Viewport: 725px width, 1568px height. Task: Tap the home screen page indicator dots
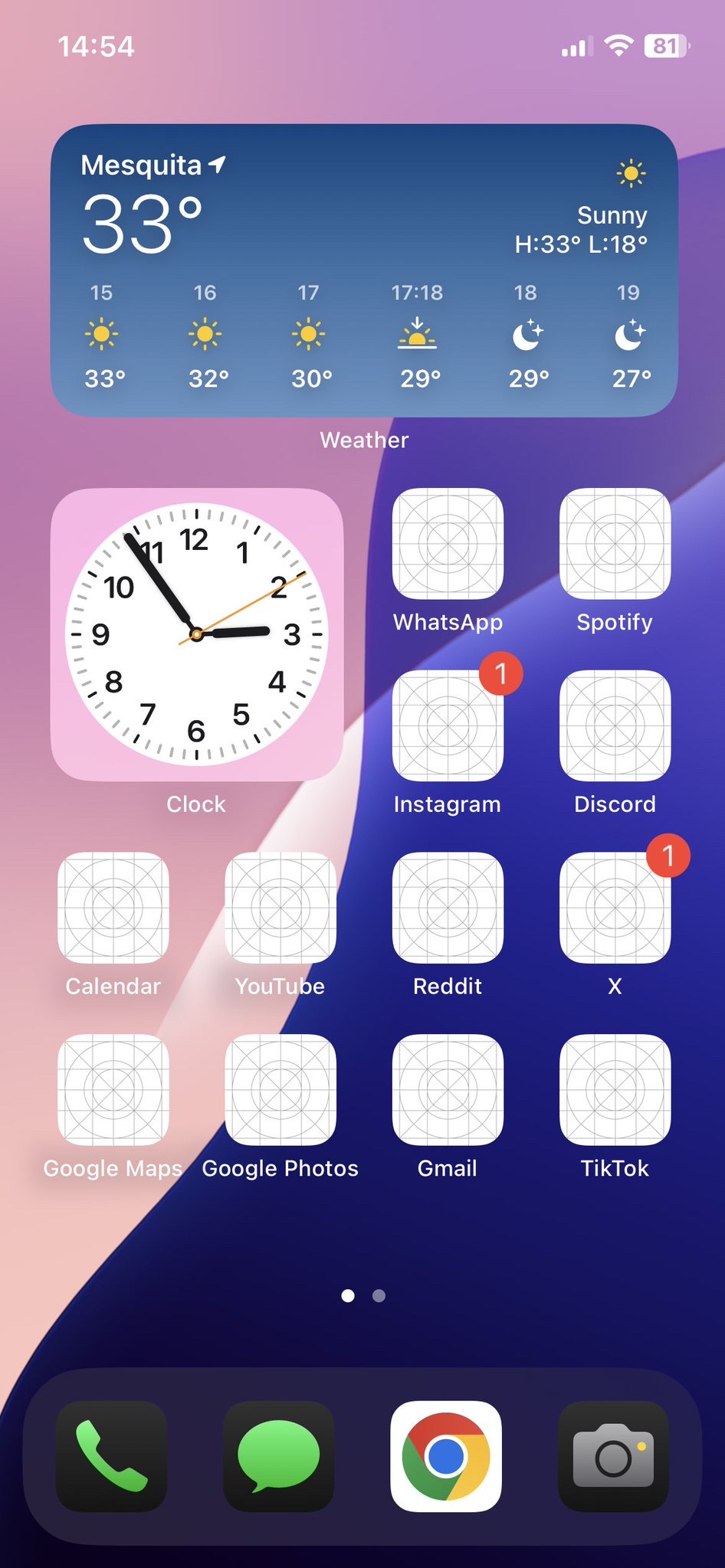click(x=363, y=1295)
